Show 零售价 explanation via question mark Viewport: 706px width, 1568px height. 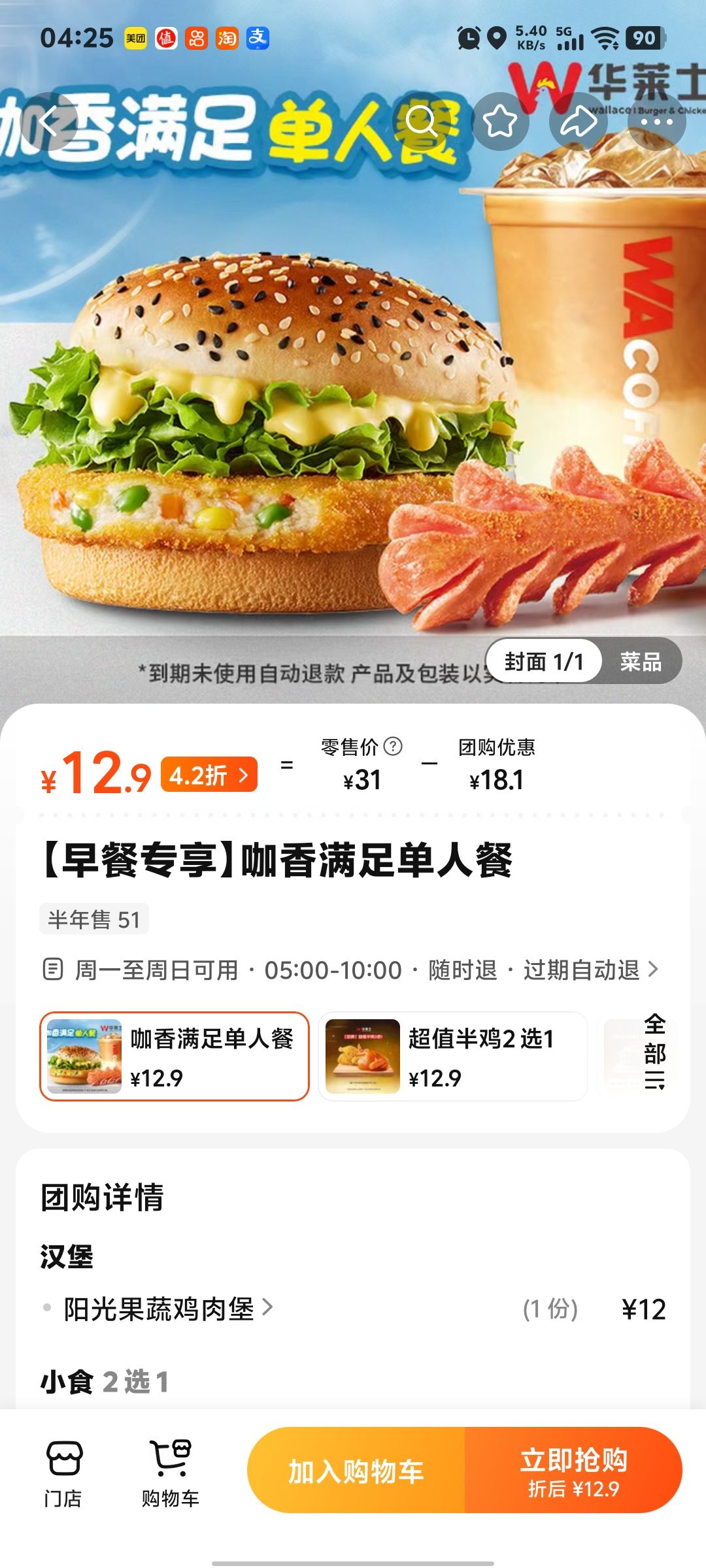[x=393, y=746]
